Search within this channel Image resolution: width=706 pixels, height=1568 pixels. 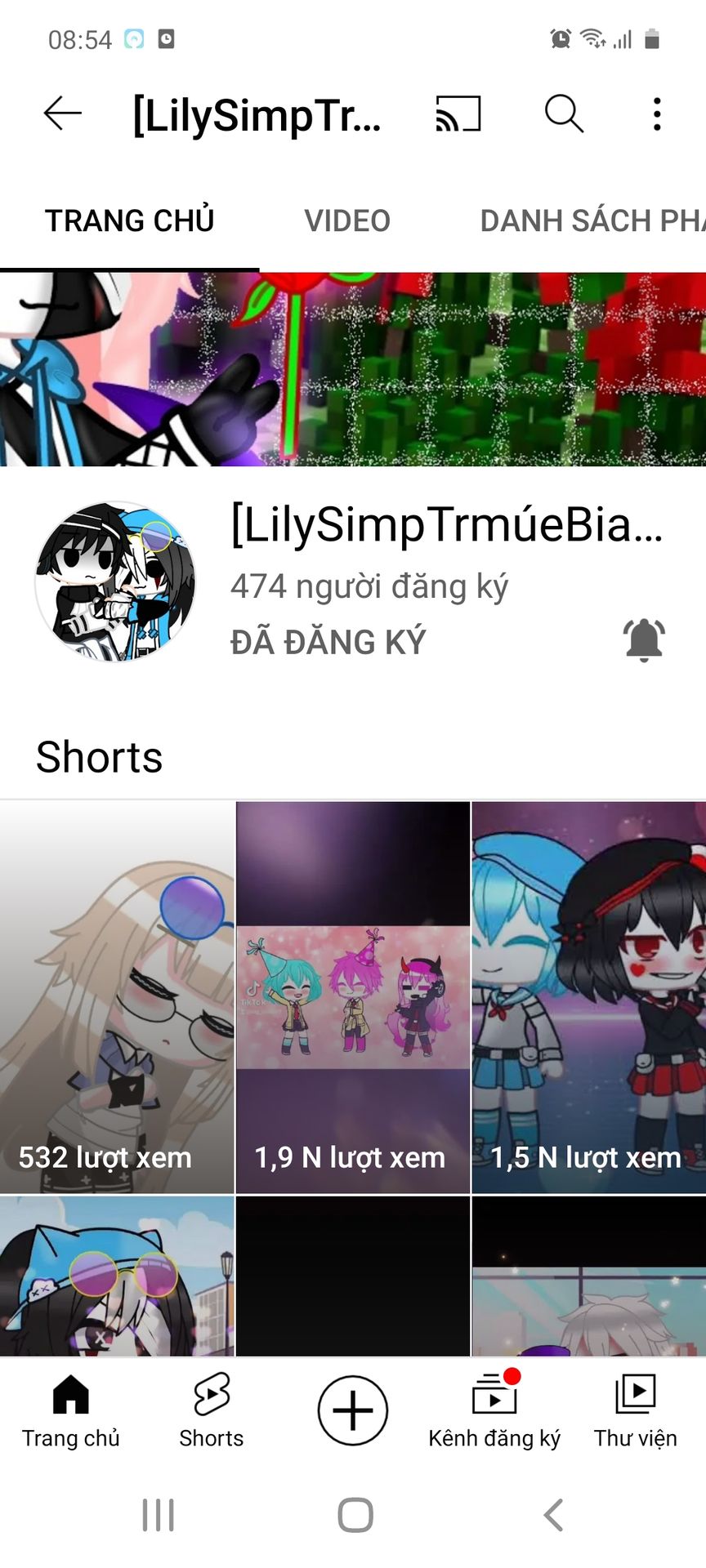(564, 114)
